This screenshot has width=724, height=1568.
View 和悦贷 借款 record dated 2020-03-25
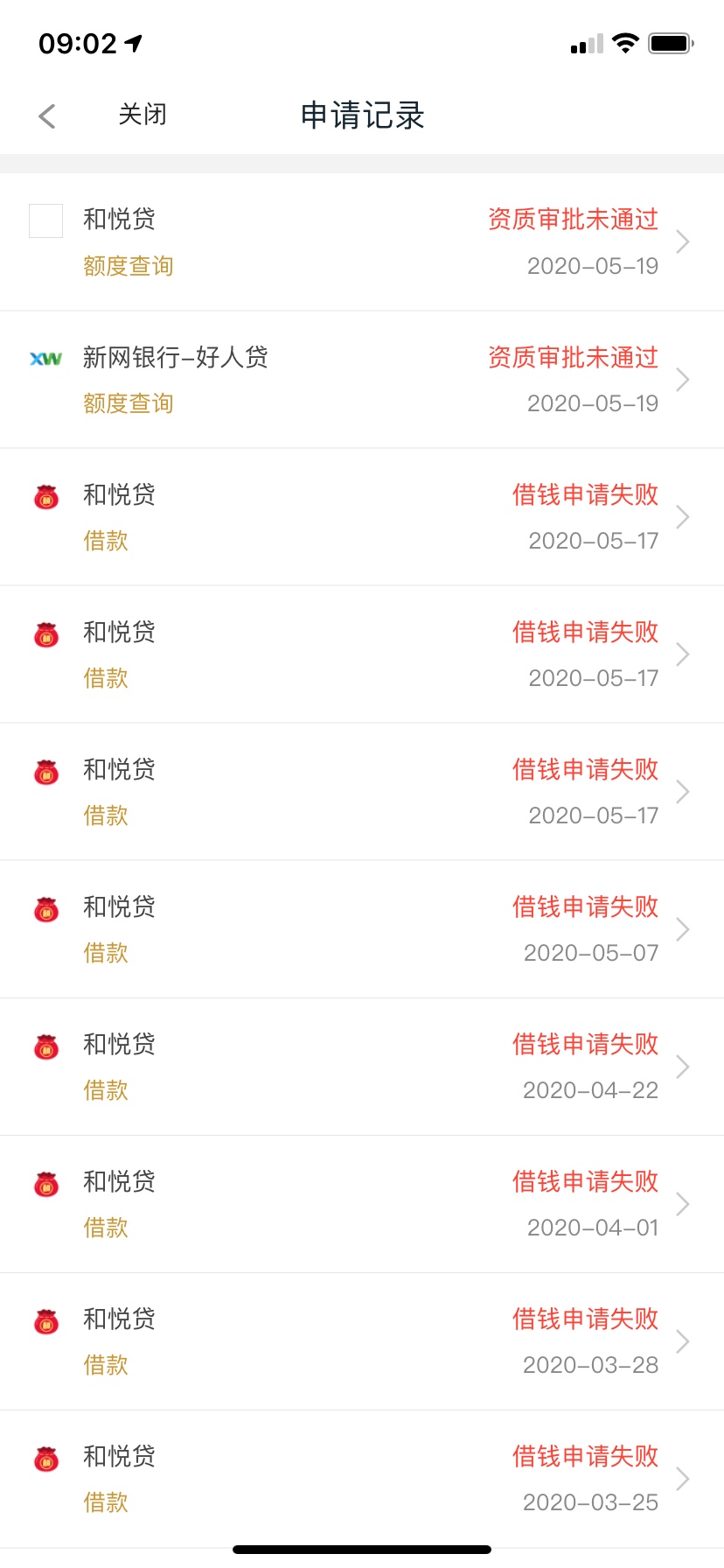pyautogui.click(x=362, y=1479)
